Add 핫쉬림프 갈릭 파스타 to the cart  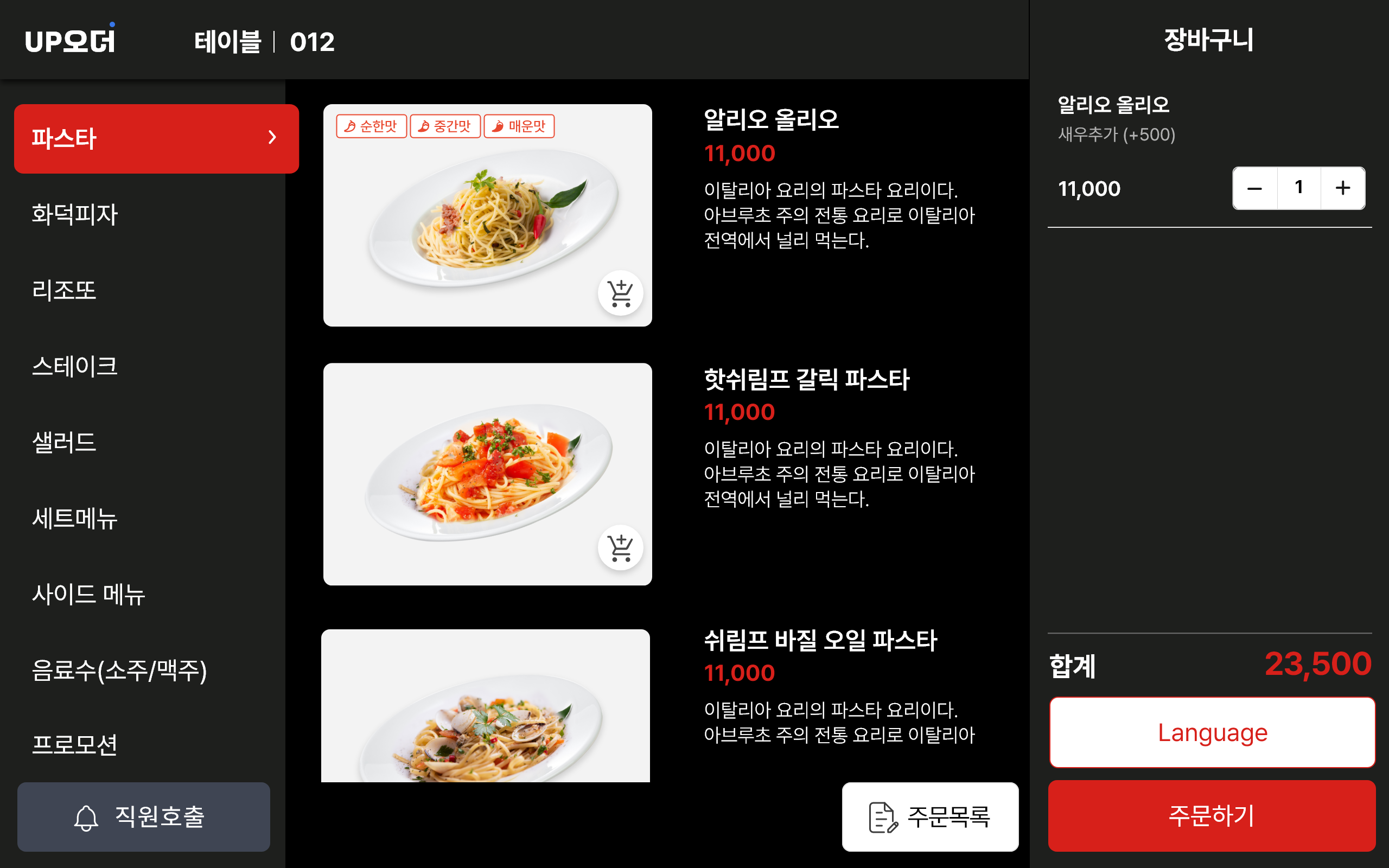620,548
